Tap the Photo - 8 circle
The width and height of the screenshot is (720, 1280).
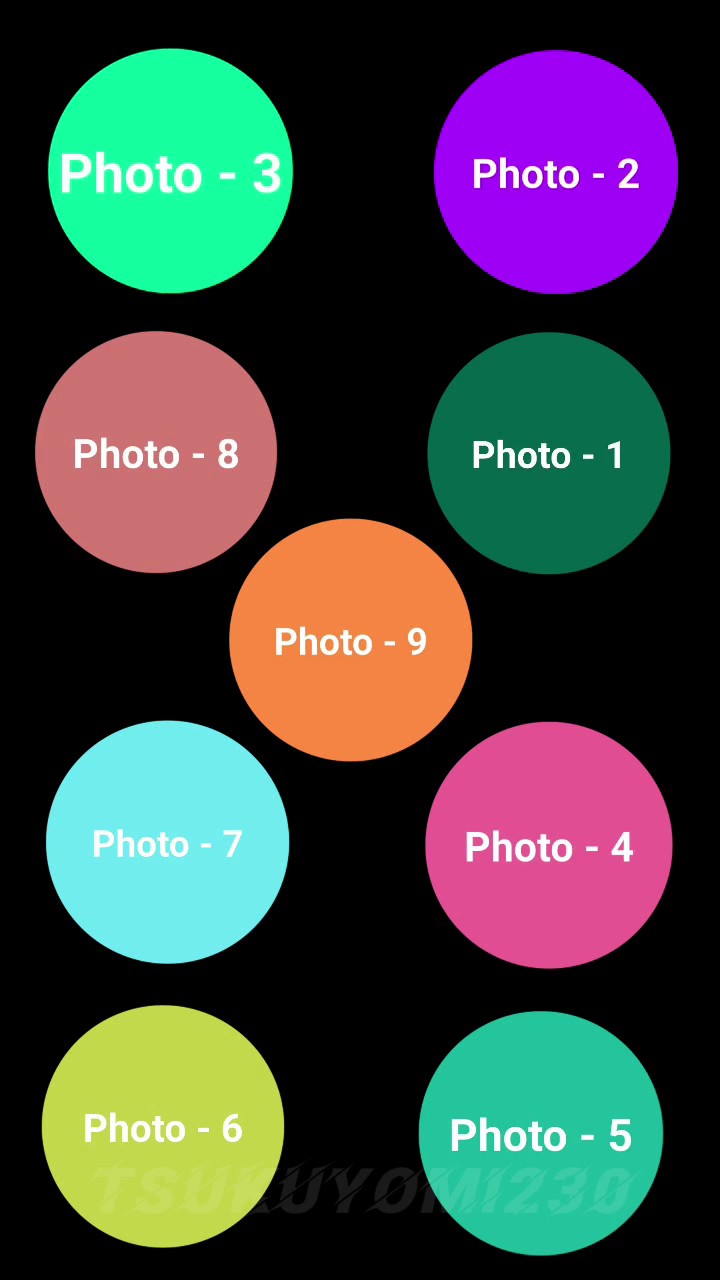point(156,452)
